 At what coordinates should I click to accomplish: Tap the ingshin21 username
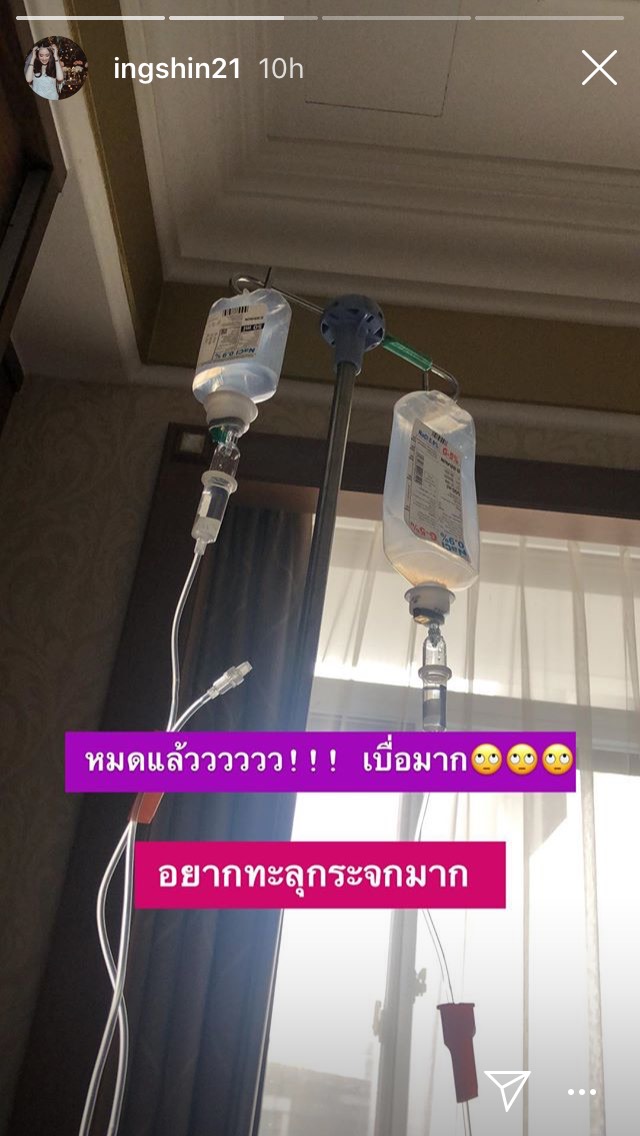click(x=175, y=69)
